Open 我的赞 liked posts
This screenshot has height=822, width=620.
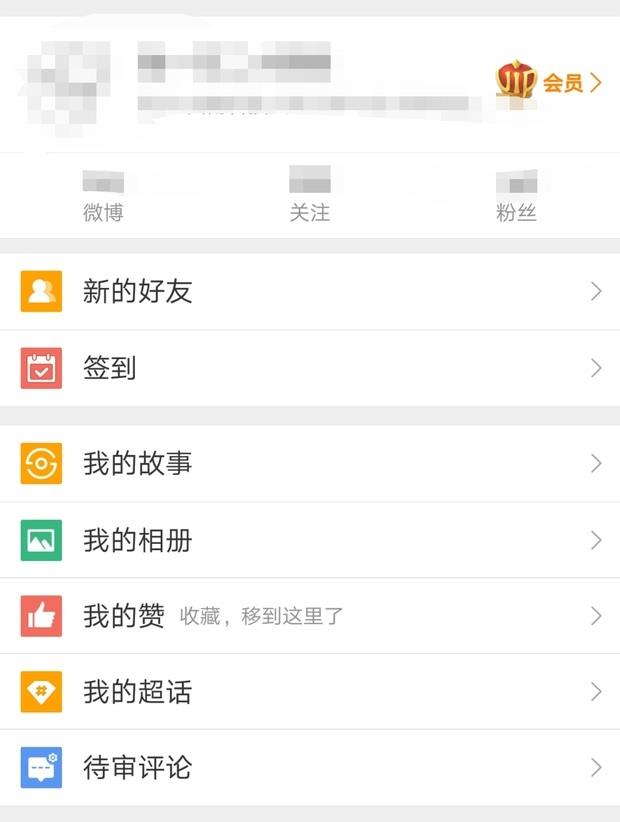pyautogui.click(x=310, y=616)
